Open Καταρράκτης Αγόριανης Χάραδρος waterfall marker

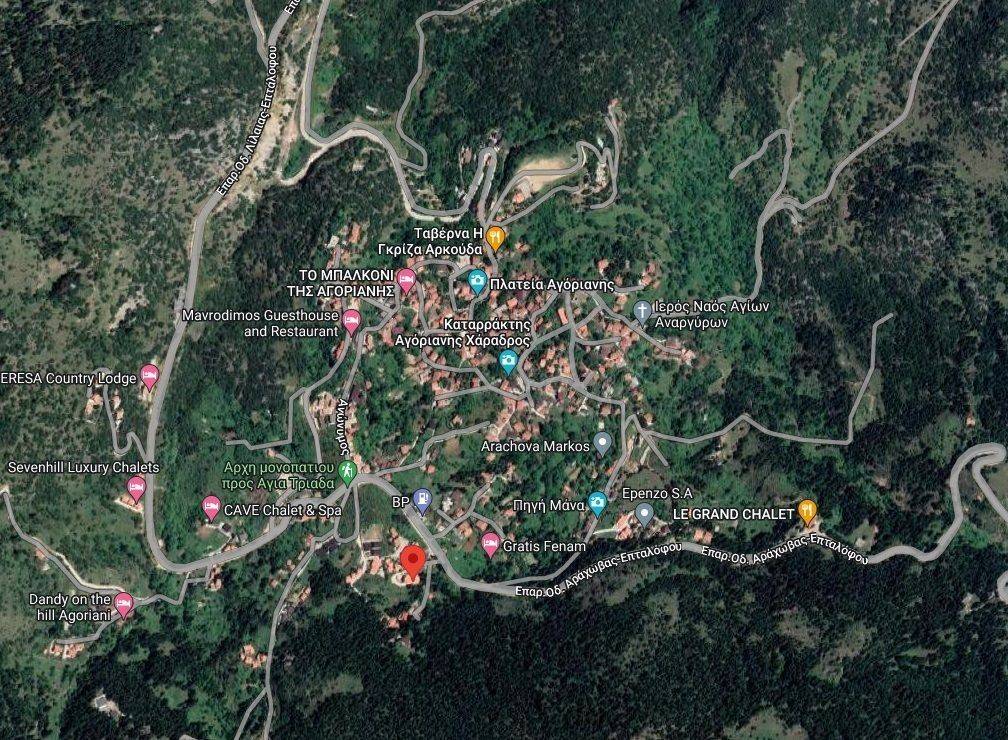(x=508, y=360)
